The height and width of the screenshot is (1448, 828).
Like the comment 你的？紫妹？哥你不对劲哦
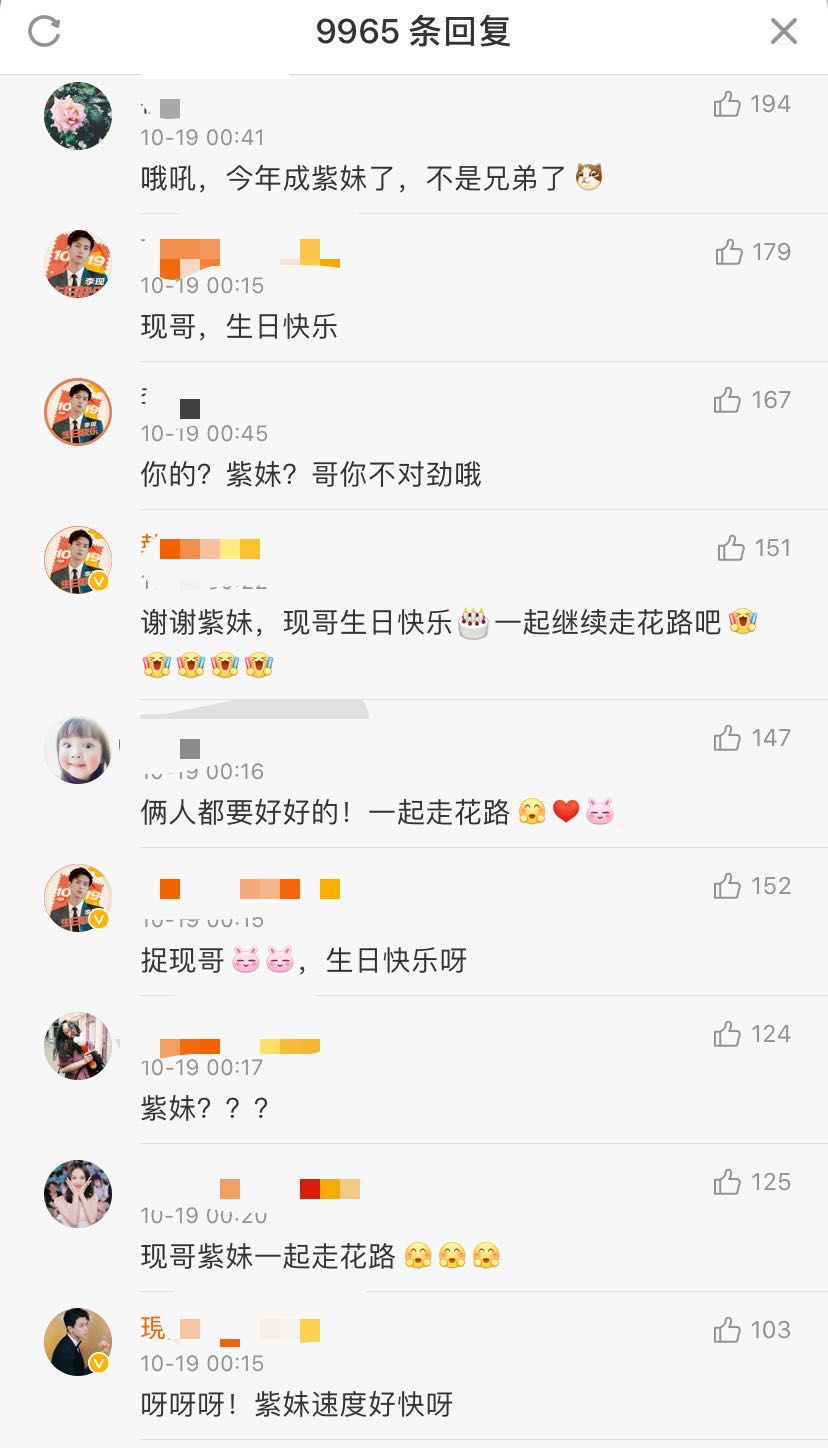click(728, 400)
